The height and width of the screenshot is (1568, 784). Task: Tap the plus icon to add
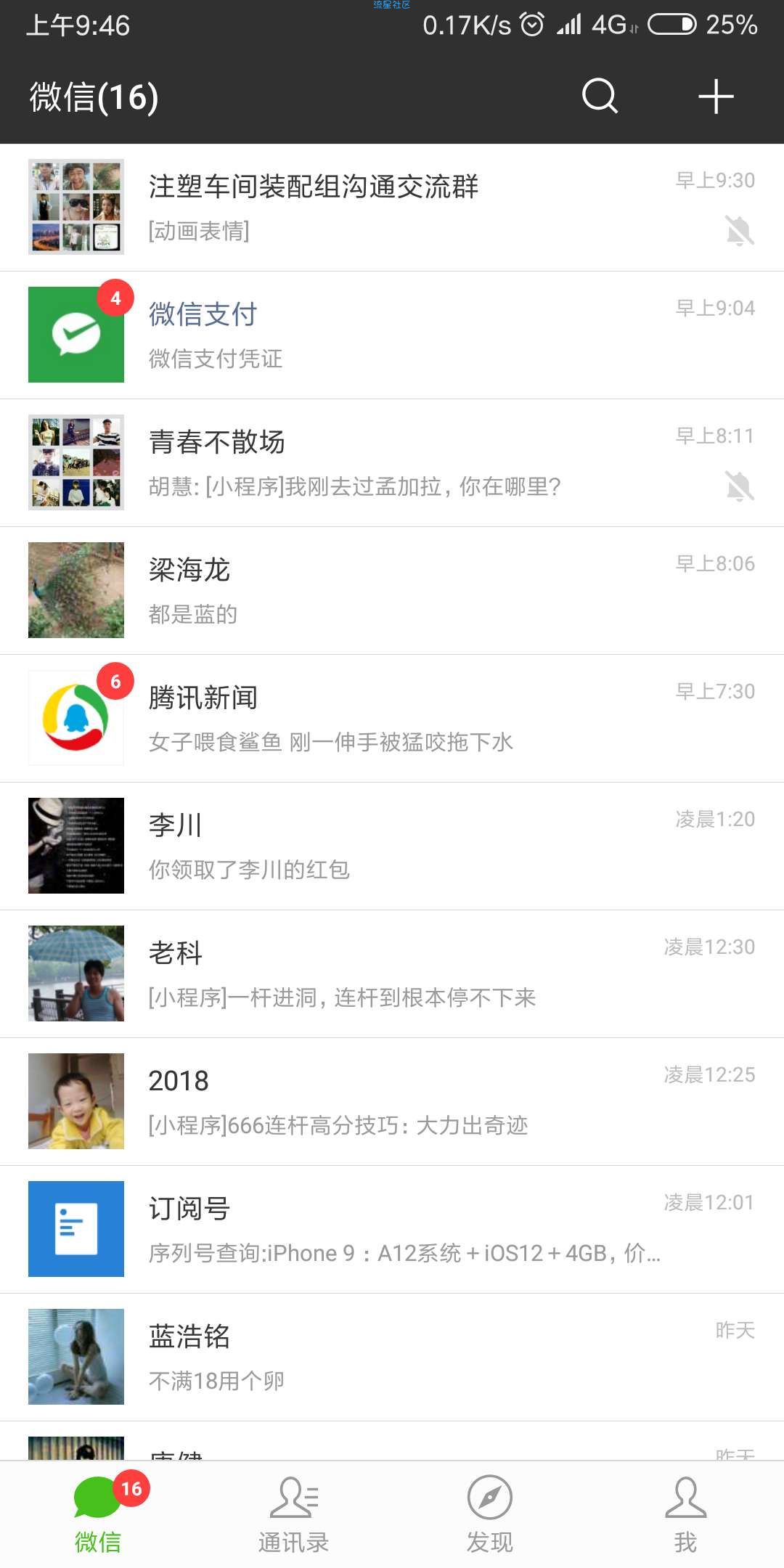(716, 96)
